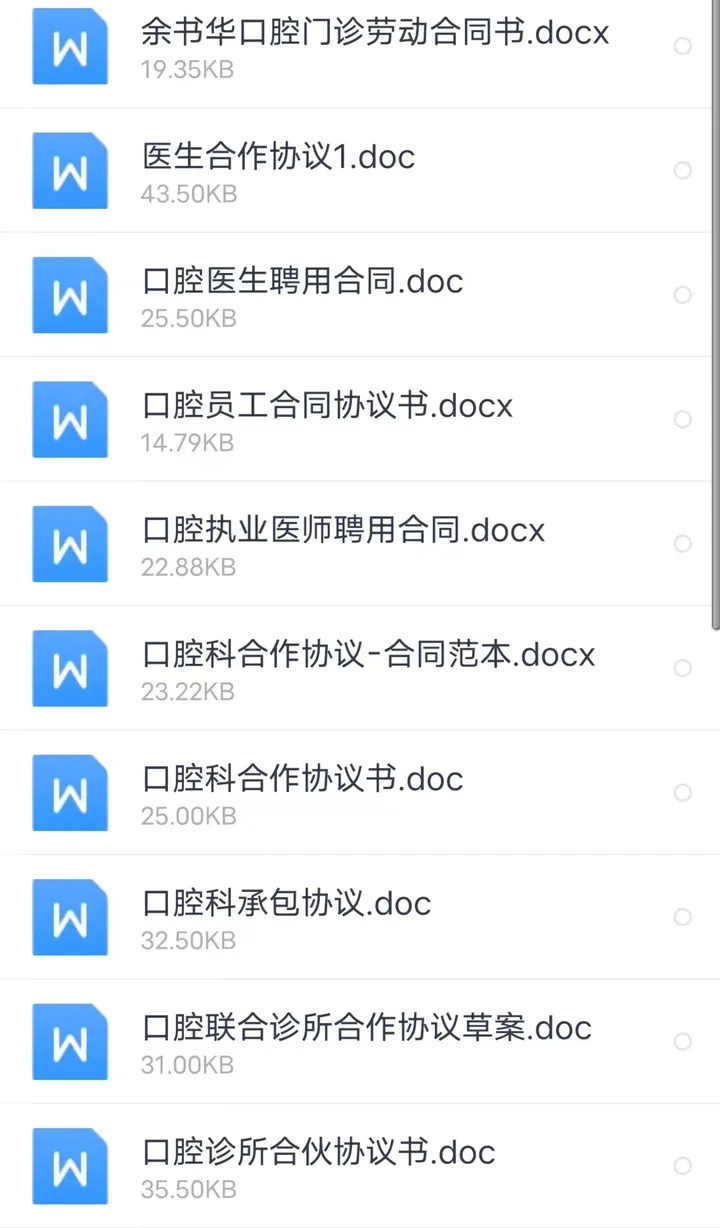The height and width of the screenshot is (1228, 720).
Task: Mark the circle next to 口腔科承包协议.doc
Action: (x=683, y=917)
